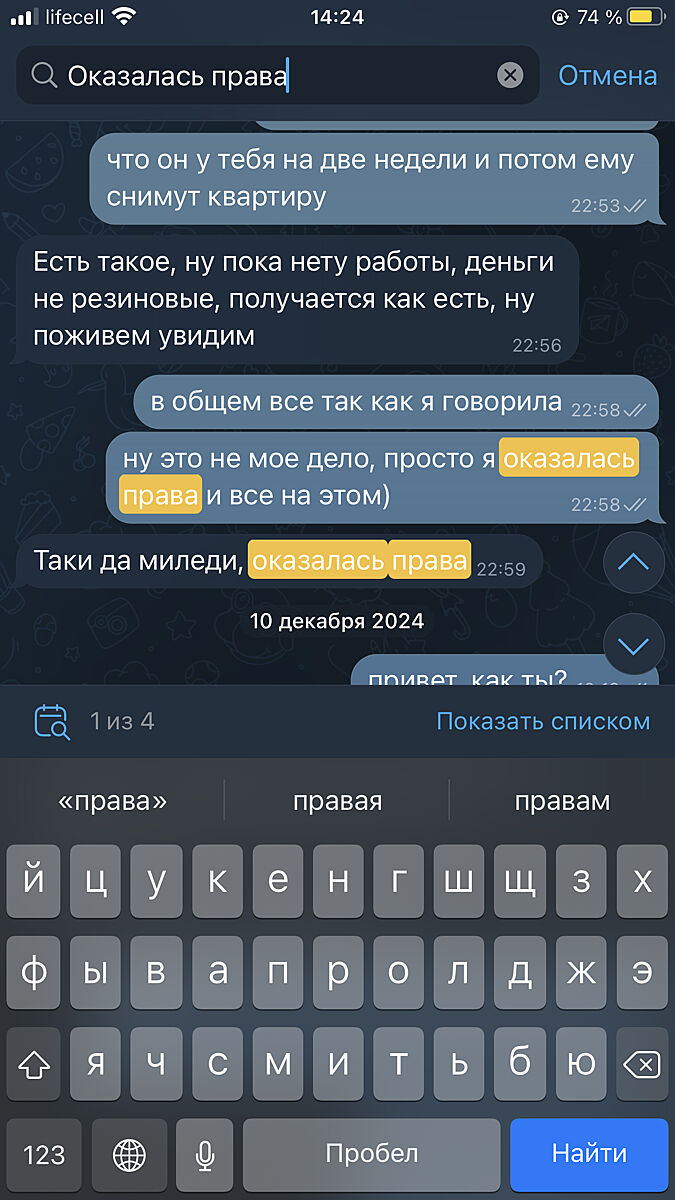Choose keyboard suggestion правая
The image size is (675, 1200).
point(337,801)
